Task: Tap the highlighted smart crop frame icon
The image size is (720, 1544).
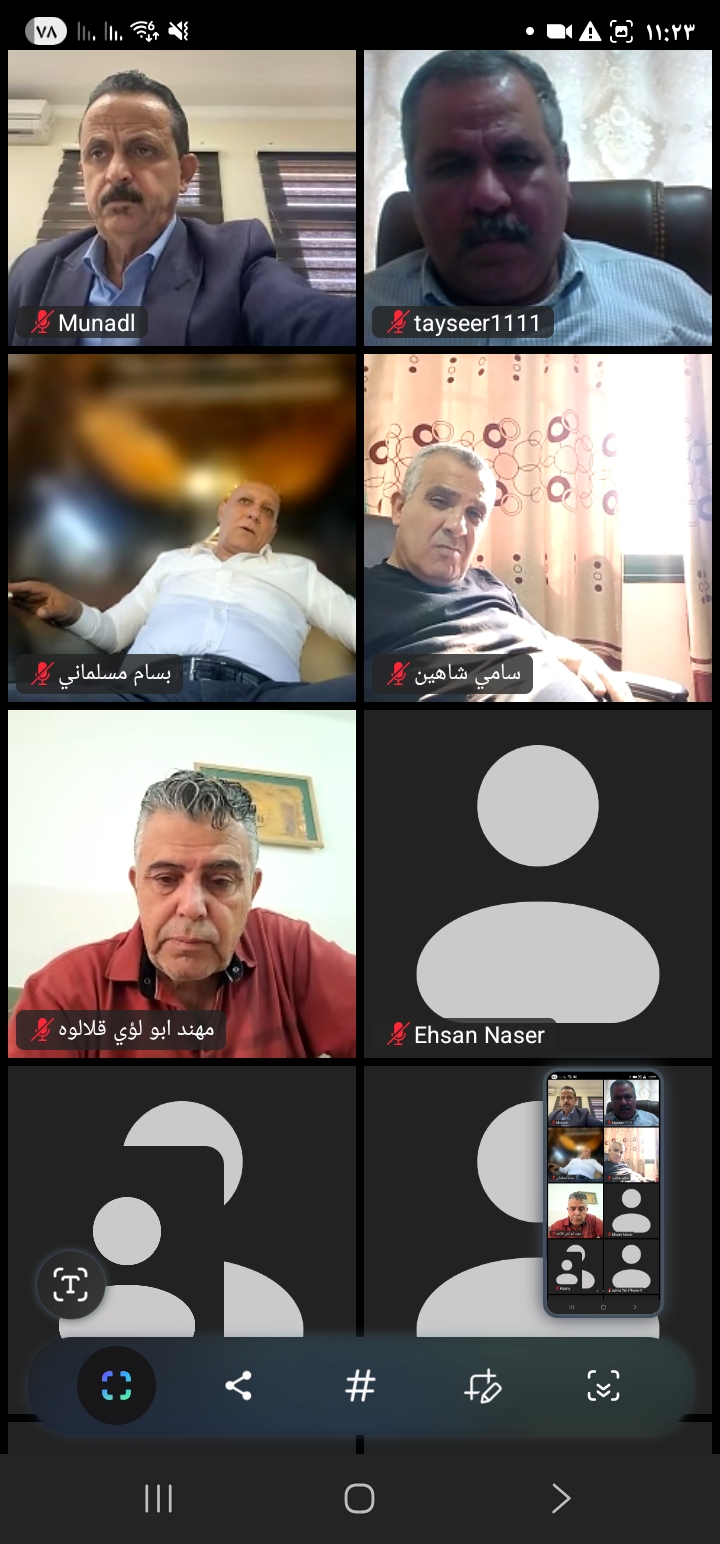Action: click(x=116, y=1386)
